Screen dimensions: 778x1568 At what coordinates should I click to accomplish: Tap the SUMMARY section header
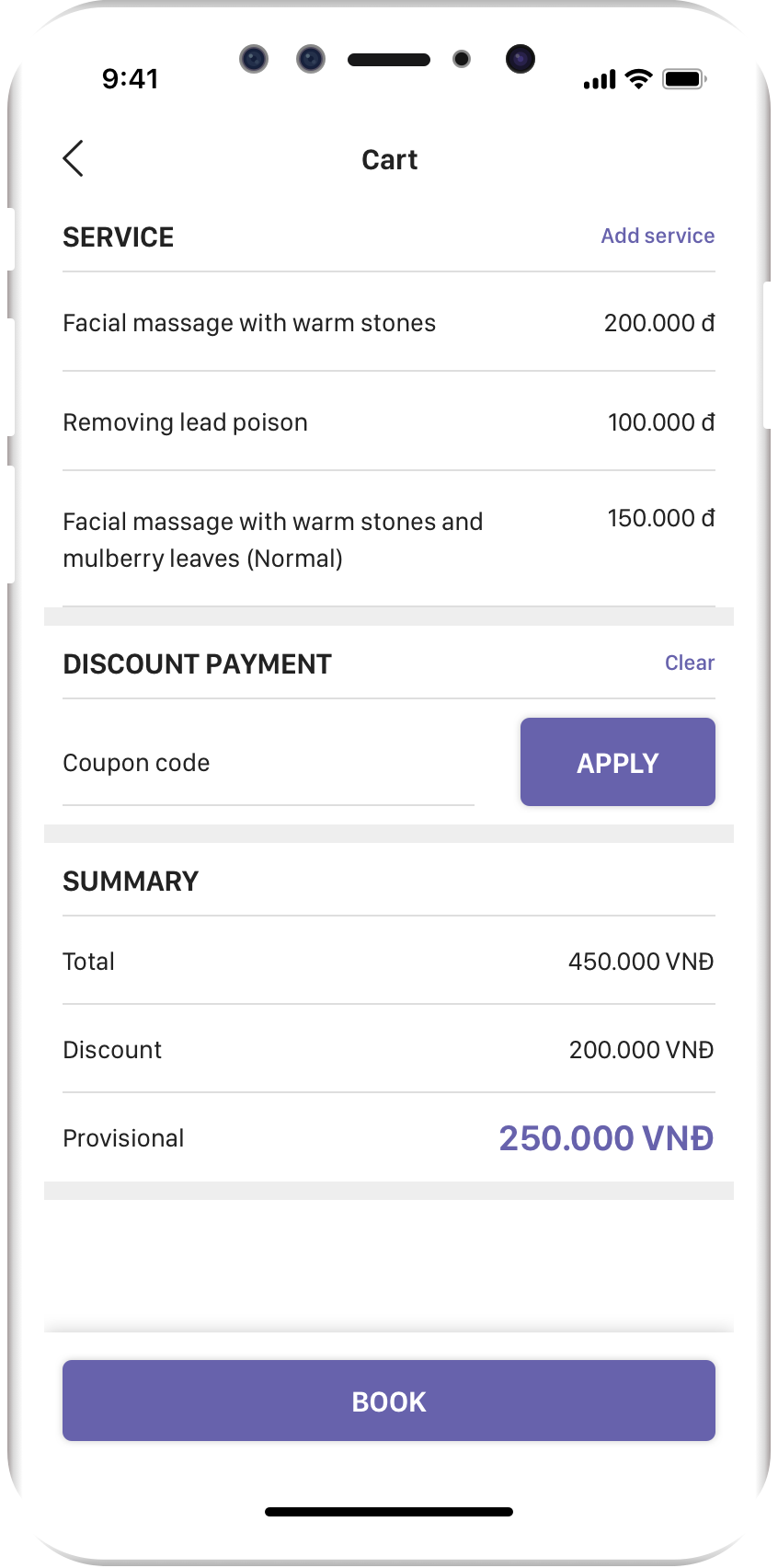(x=130, y=881)
